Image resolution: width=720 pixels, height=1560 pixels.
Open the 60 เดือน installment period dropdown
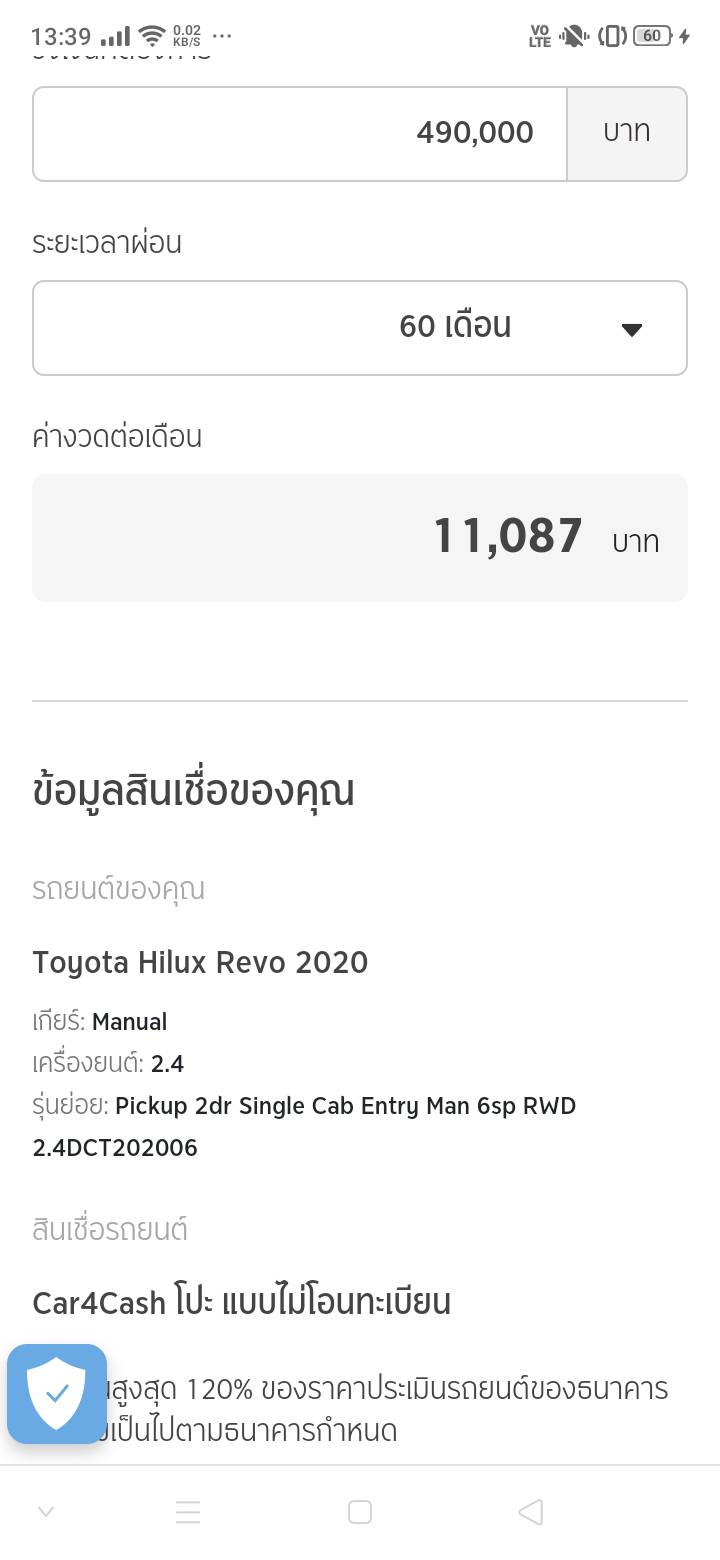pyautogui.click(x=360, y=328)
